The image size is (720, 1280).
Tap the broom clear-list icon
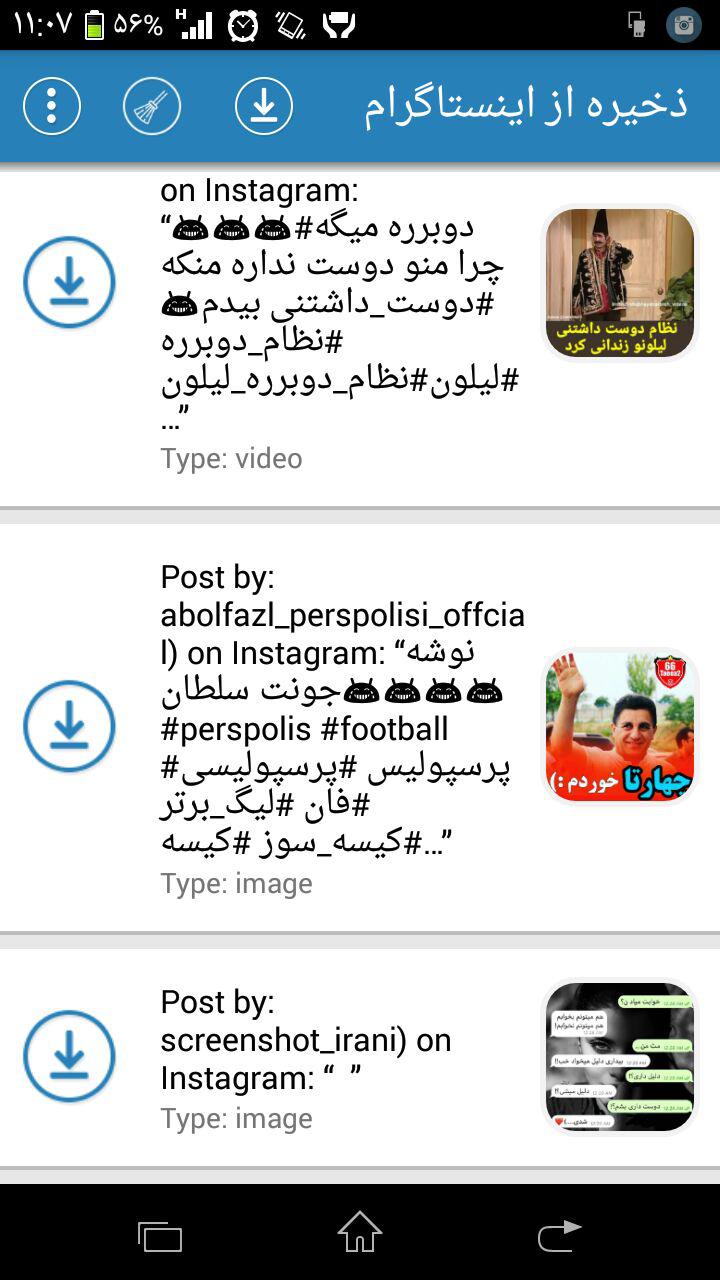152,105
